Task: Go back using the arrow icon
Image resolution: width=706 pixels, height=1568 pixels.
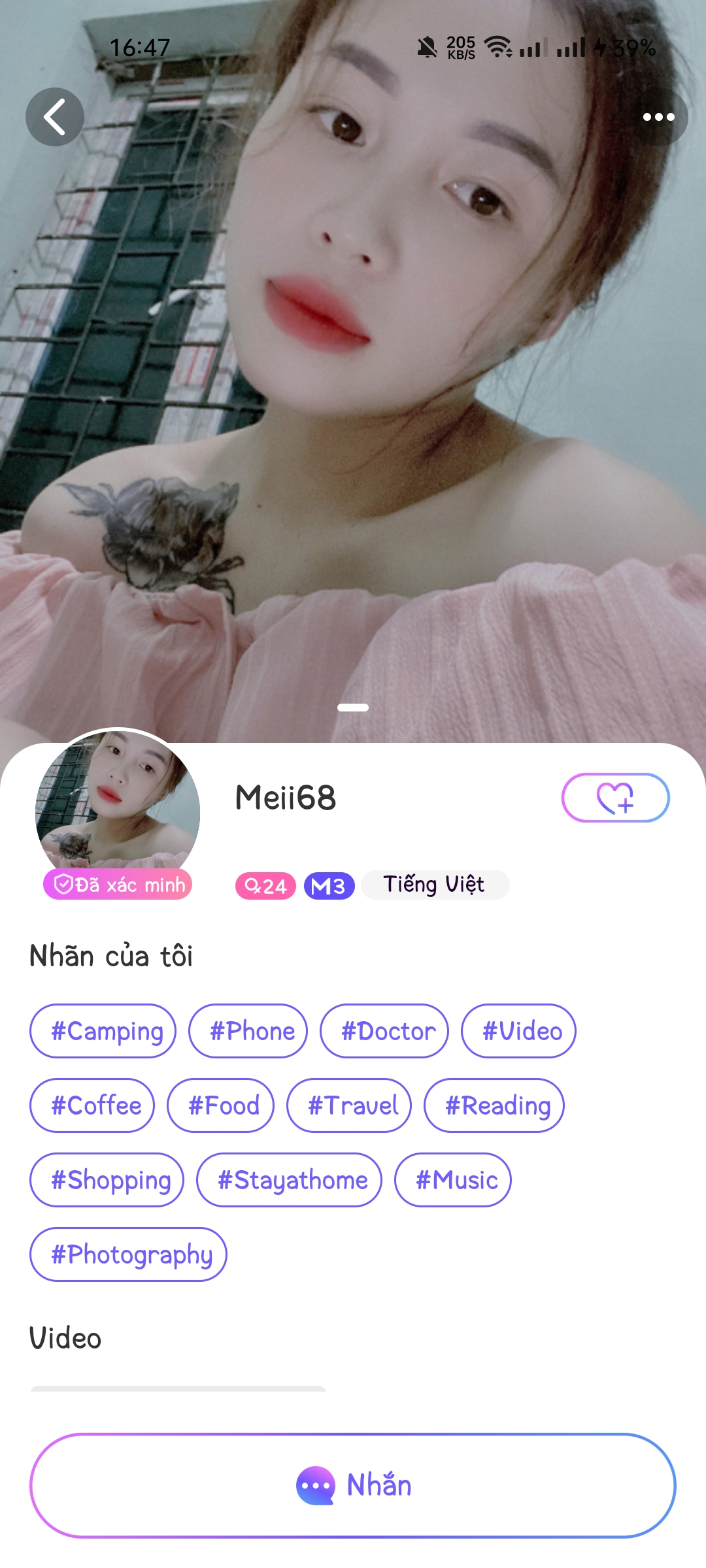Action: (55, 117)
